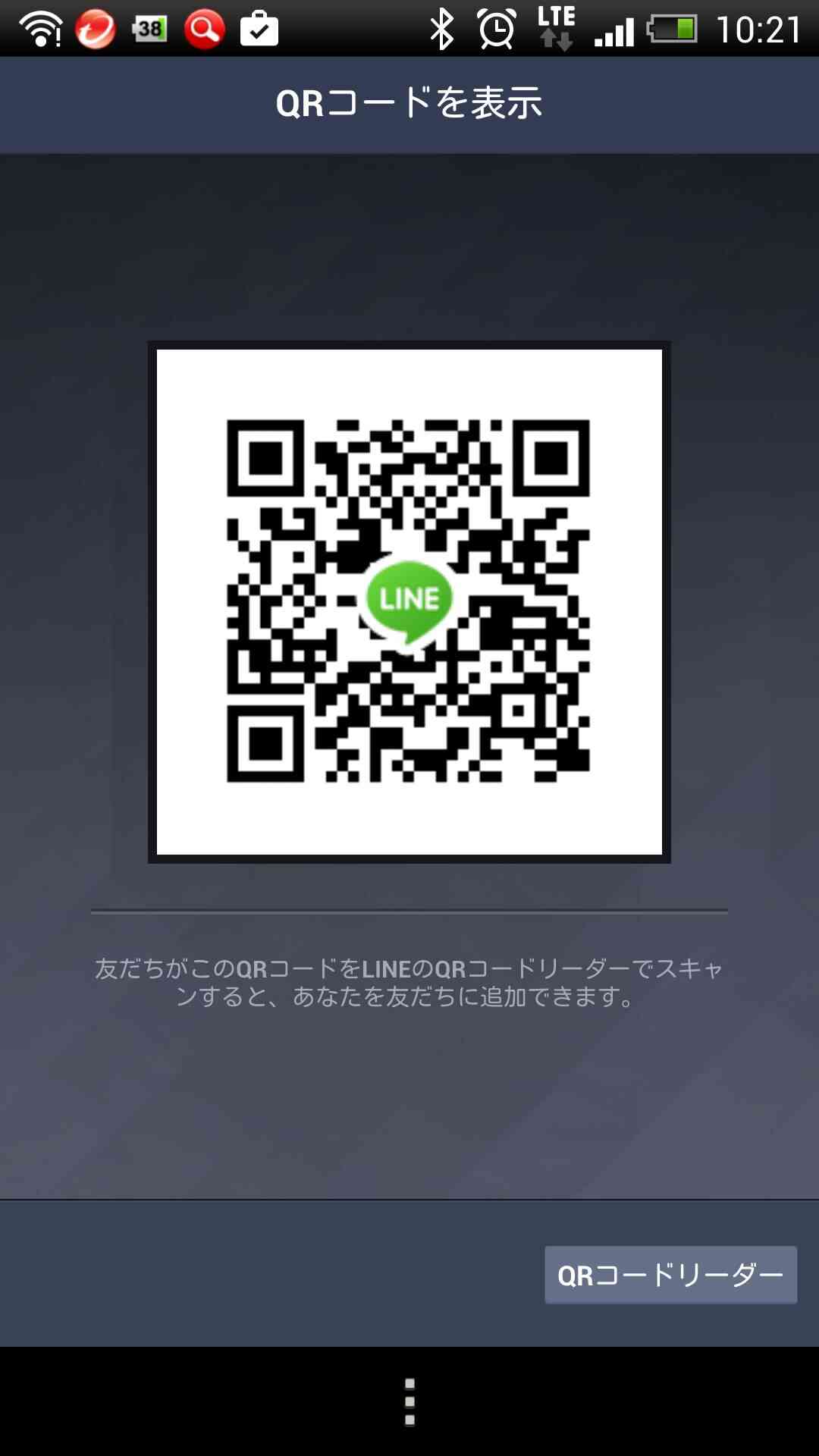This screenshot has height=1456, width=819.
Task: Open the QRコードリーダー button
Action: 670,1275
